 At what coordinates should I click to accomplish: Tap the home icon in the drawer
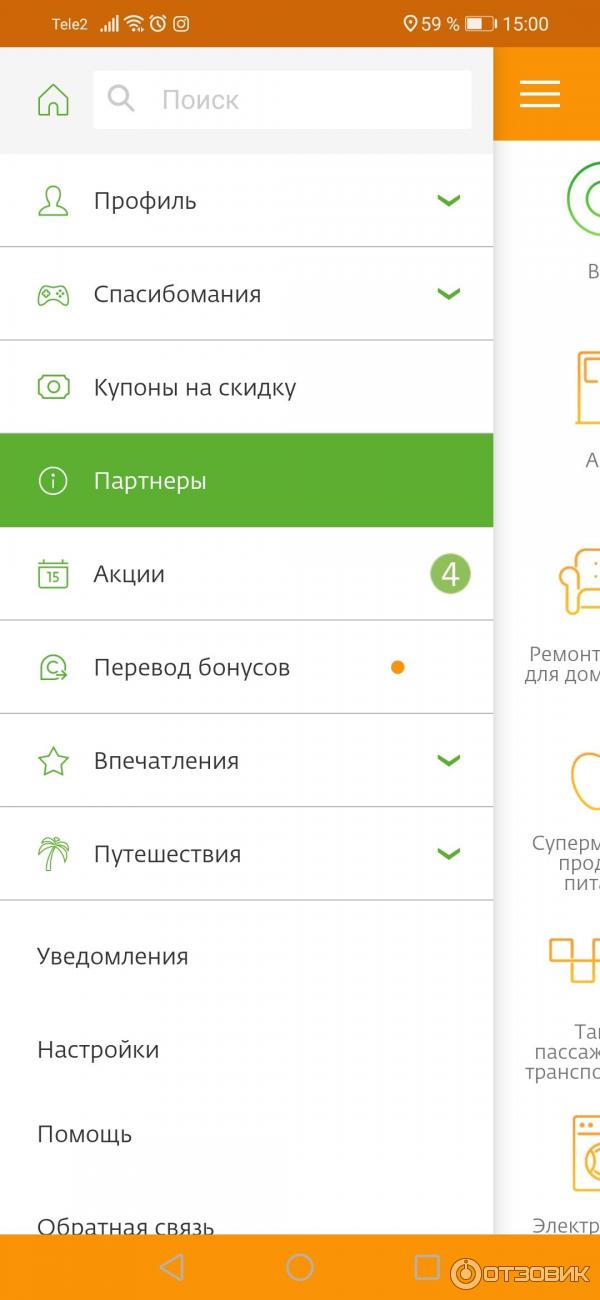tap(53, 100)
